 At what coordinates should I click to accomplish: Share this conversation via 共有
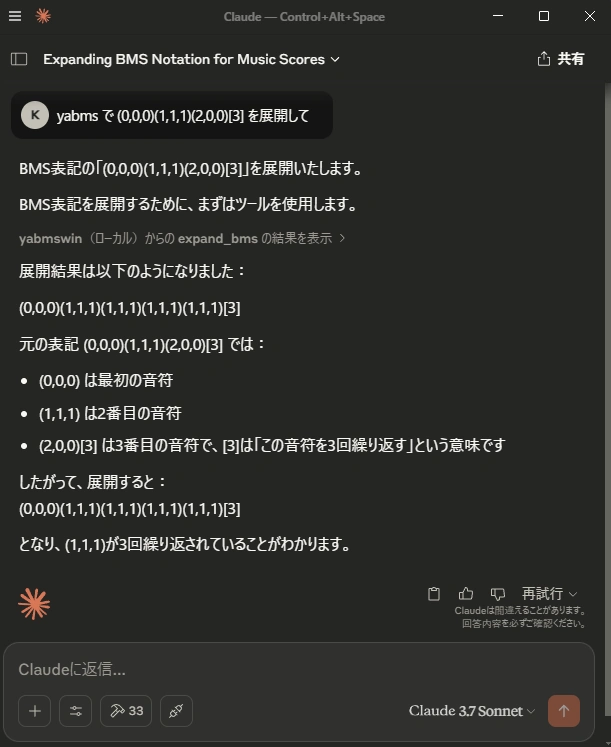tap(561, 59)
